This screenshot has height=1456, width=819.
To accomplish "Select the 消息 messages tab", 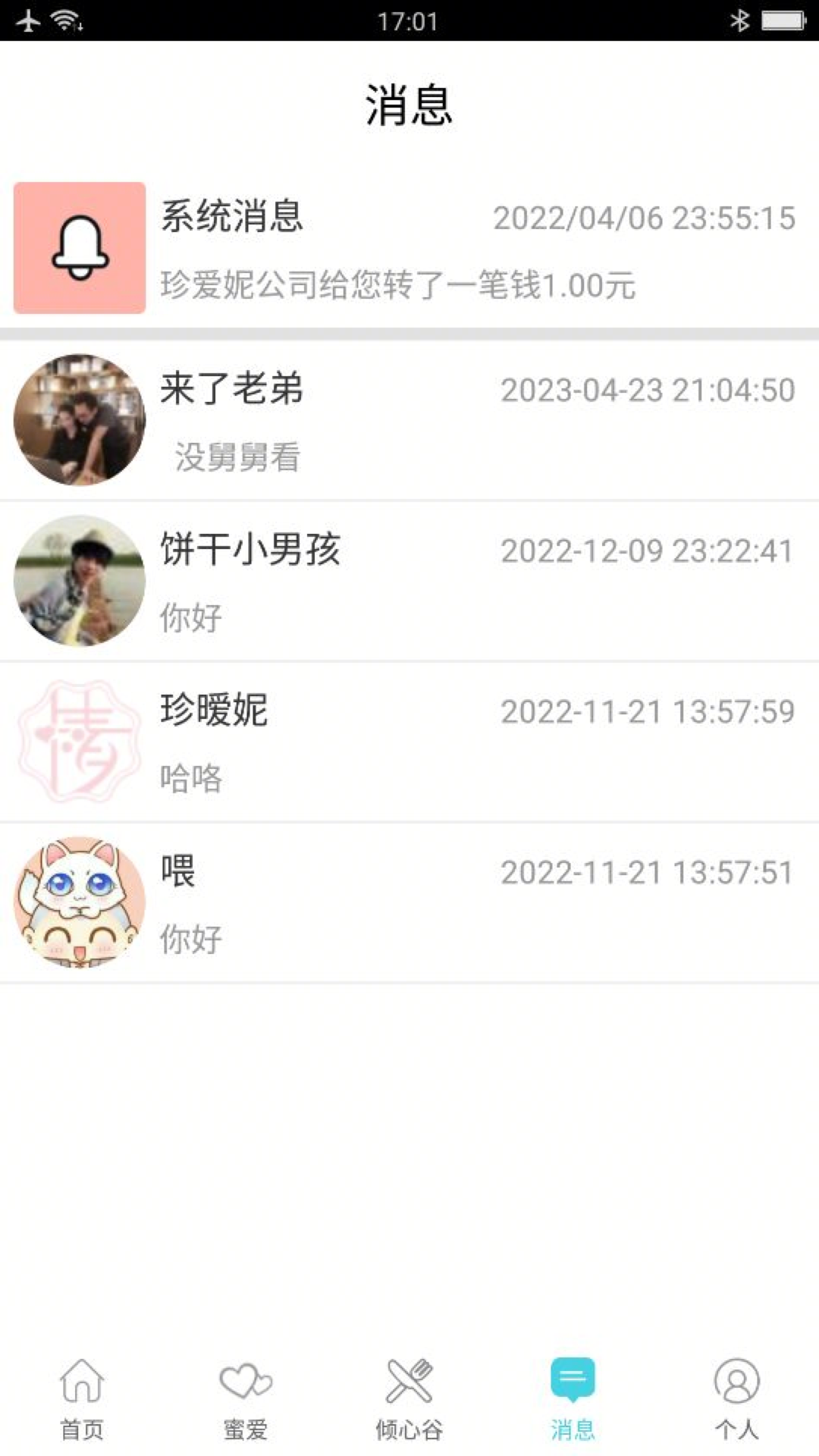I will pyautogui.click(x=573, y=1399).
